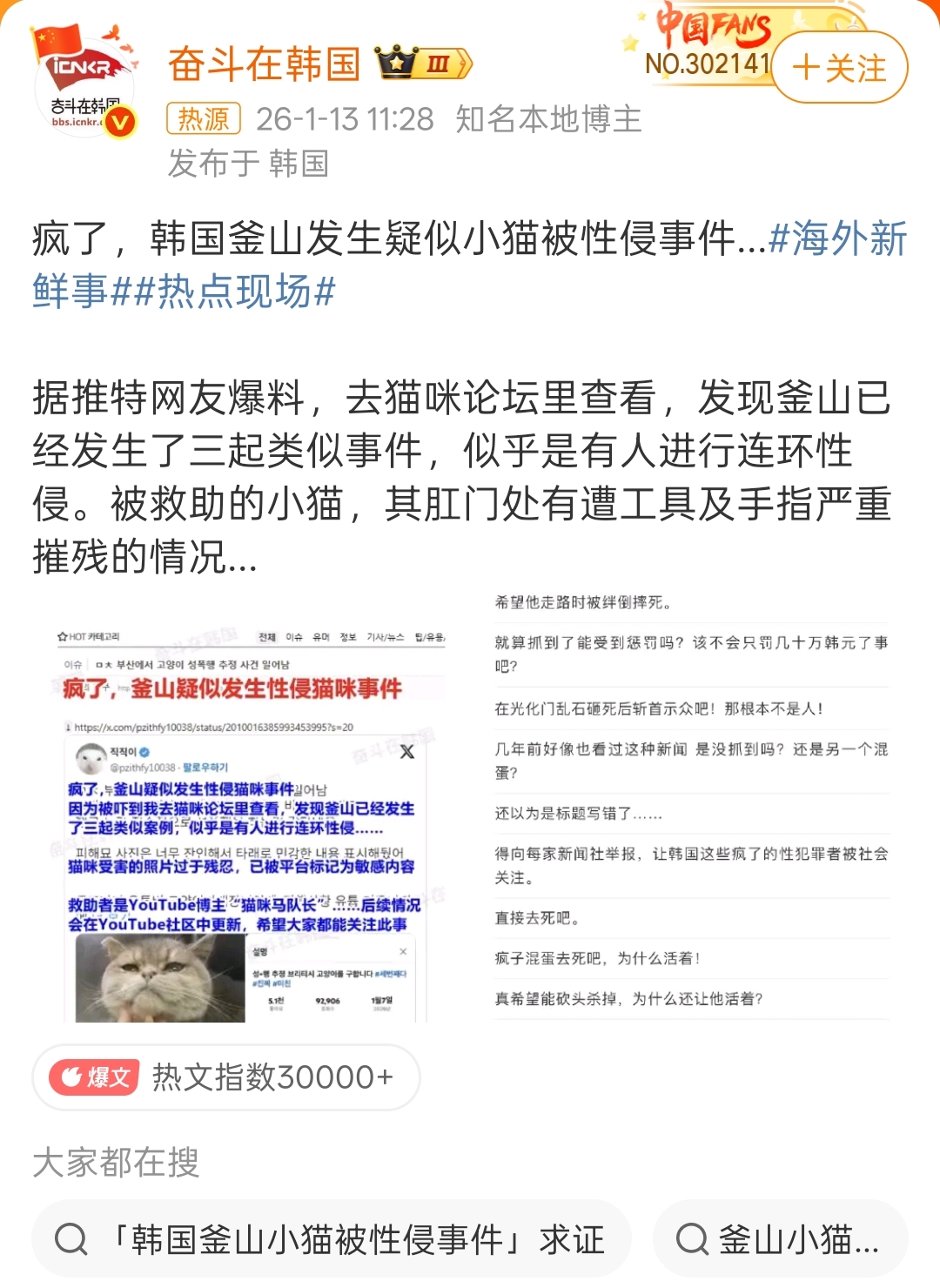
Task: Open the 爆文 热文指数30000+ badge
Action: pos(226,1077)
